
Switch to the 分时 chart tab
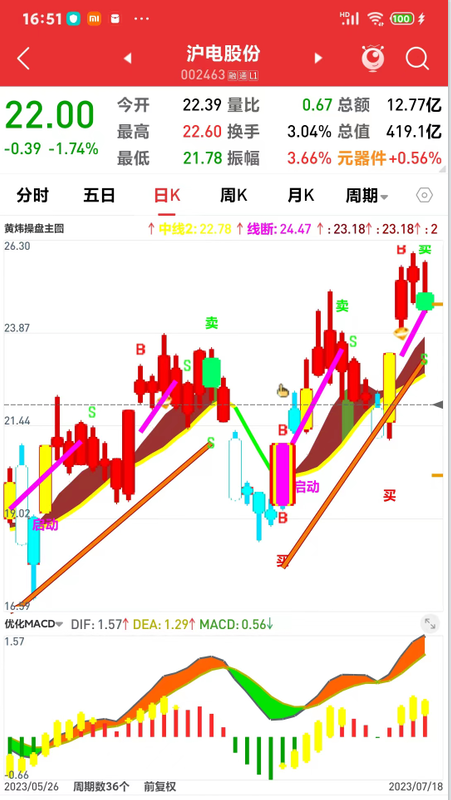click(x=33, y=195)
